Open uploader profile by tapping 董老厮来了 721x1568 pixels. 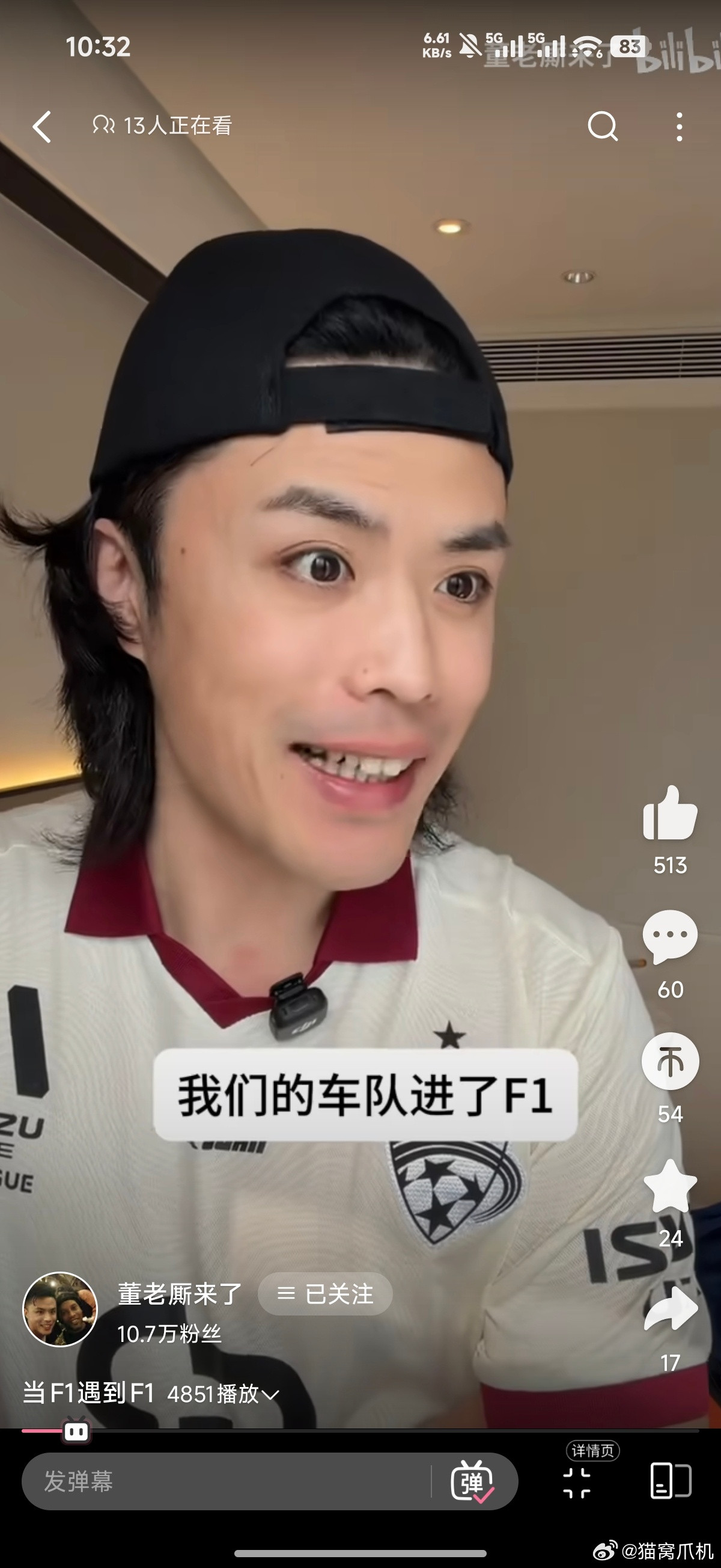pyautogui.click(x=178, y=1293)
